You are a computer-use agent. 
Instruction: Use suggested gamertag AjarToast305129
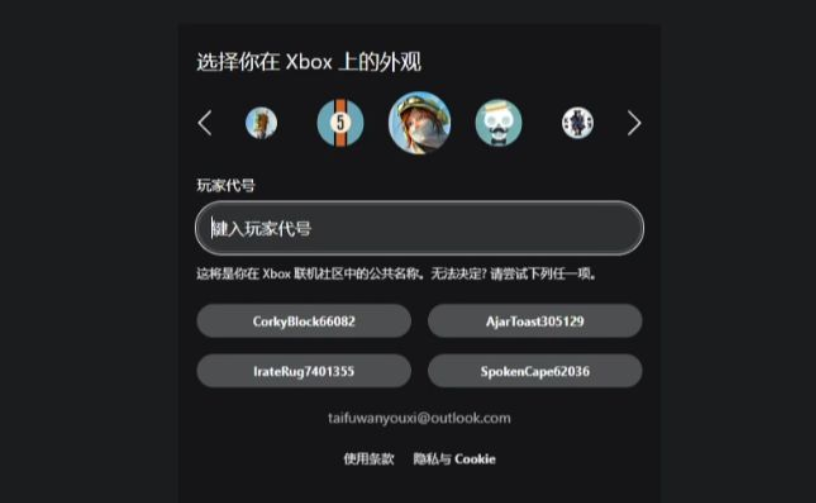tap(535, 322)
